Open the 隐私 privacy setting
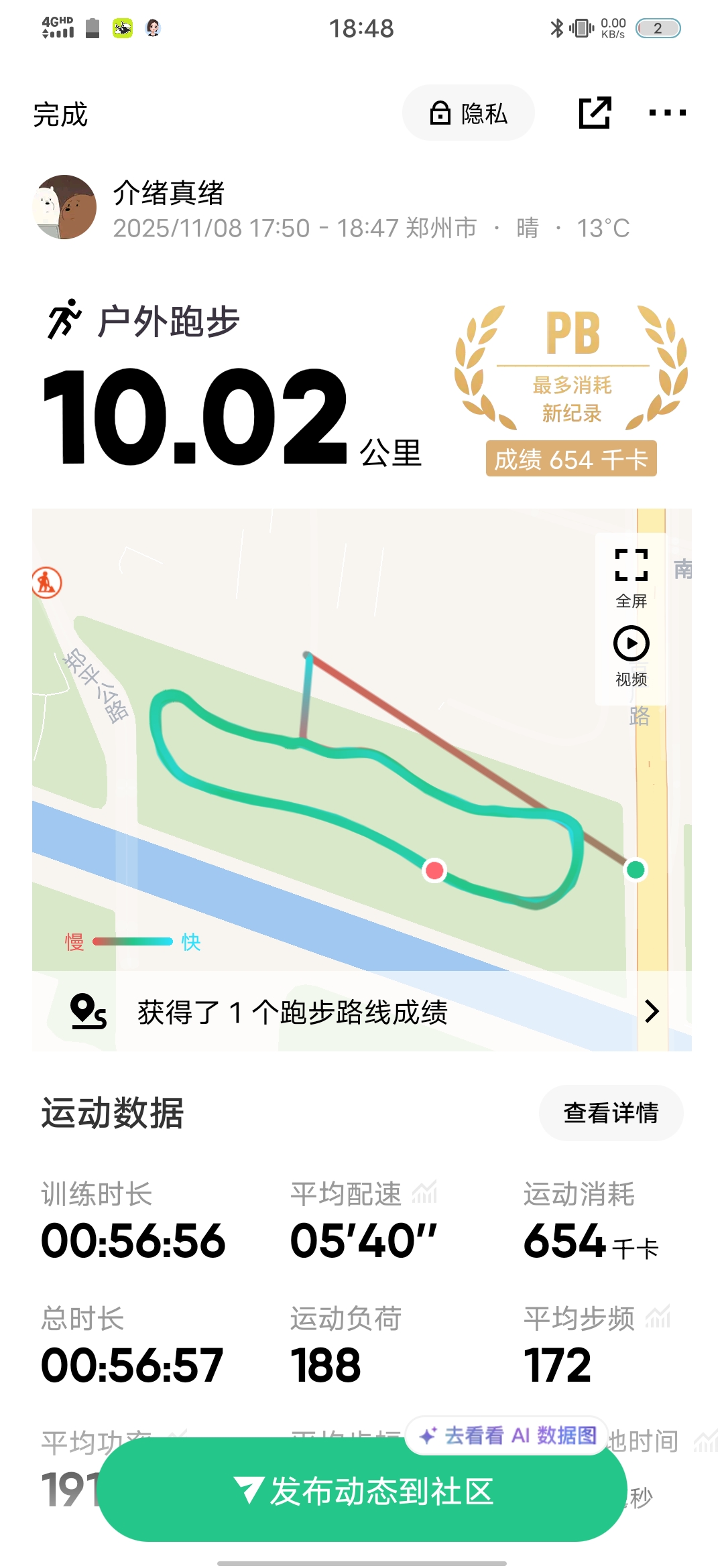 pos(468,113)
